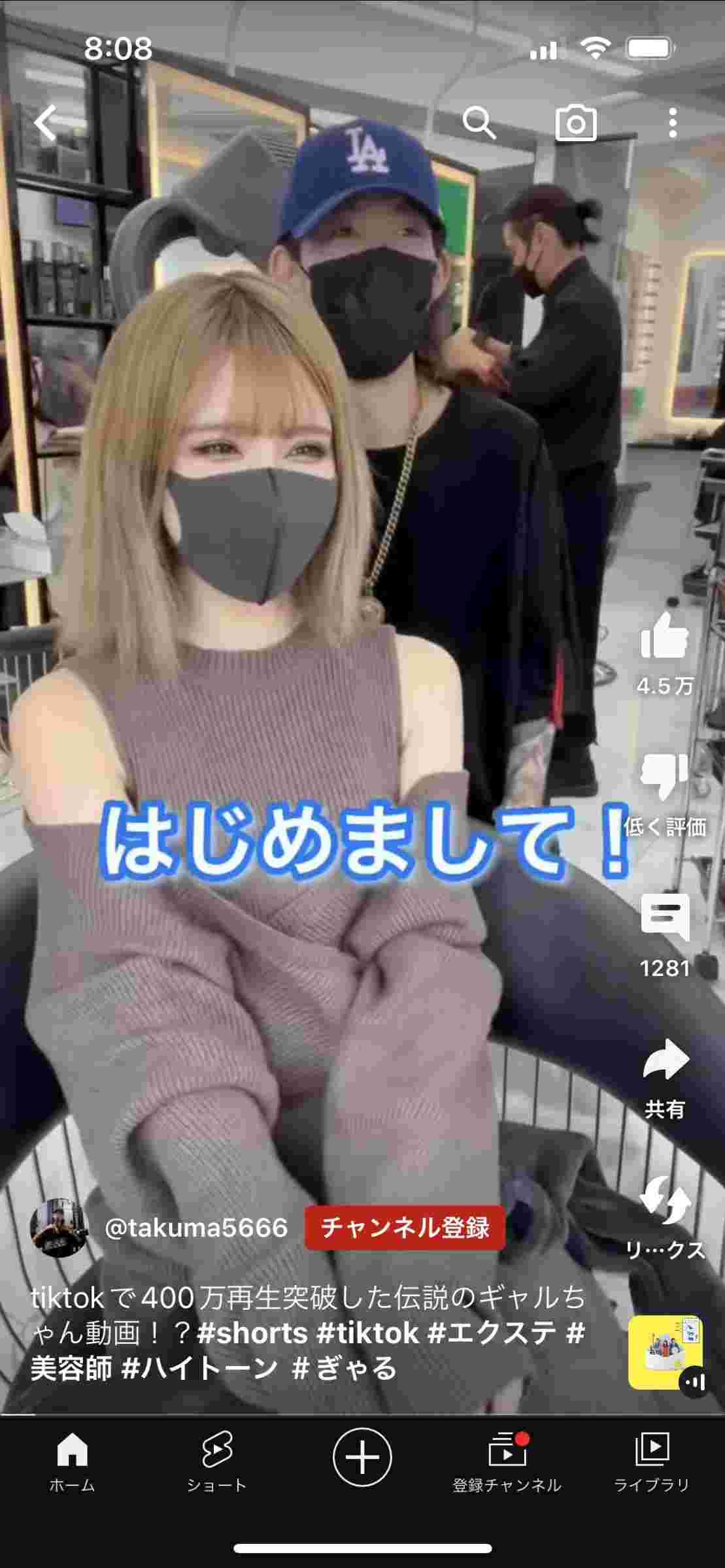
Task: Open the sound thumbnail at bottom right
Action: [666, 1352]
